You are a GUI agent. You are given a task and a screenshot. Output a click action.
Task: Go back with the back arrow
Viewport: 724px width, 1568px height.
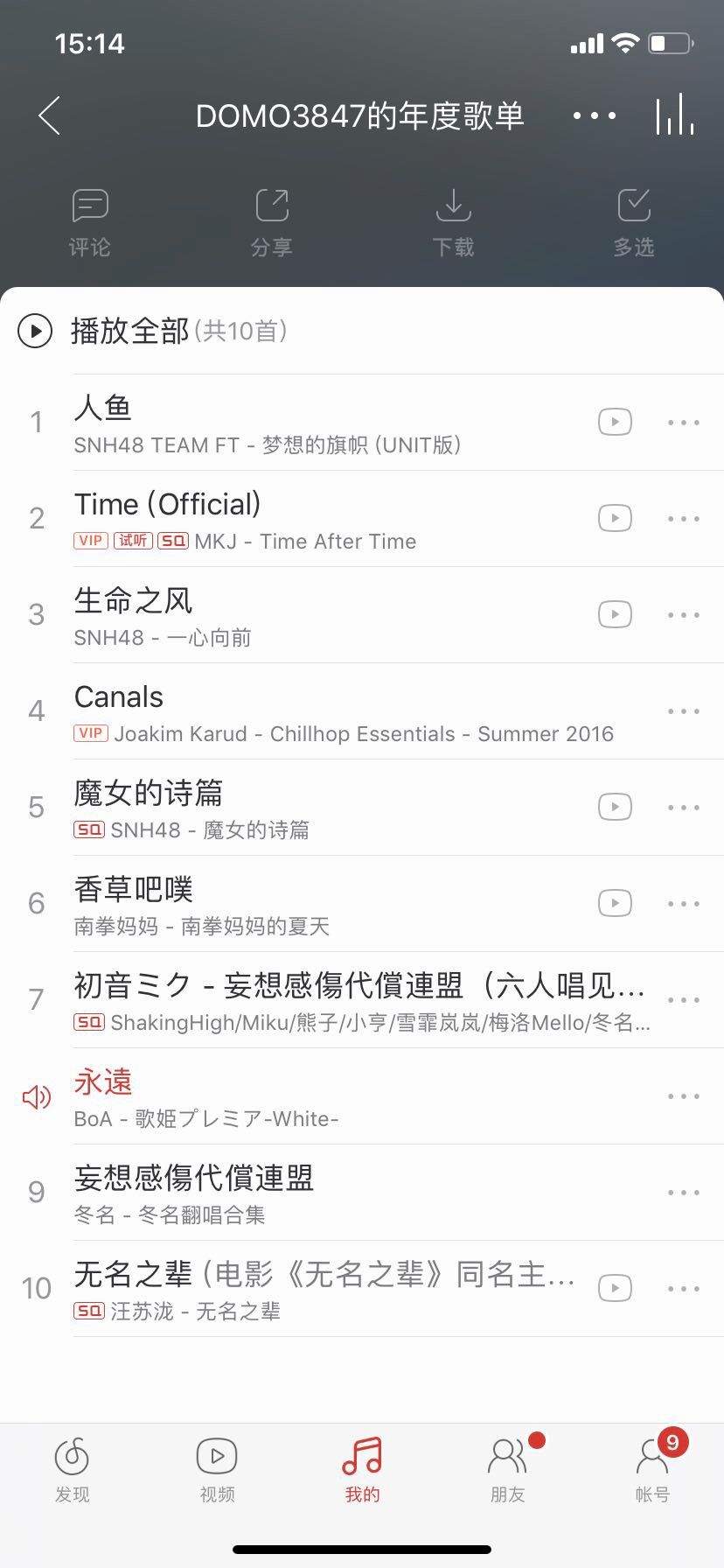pos(46,115)
